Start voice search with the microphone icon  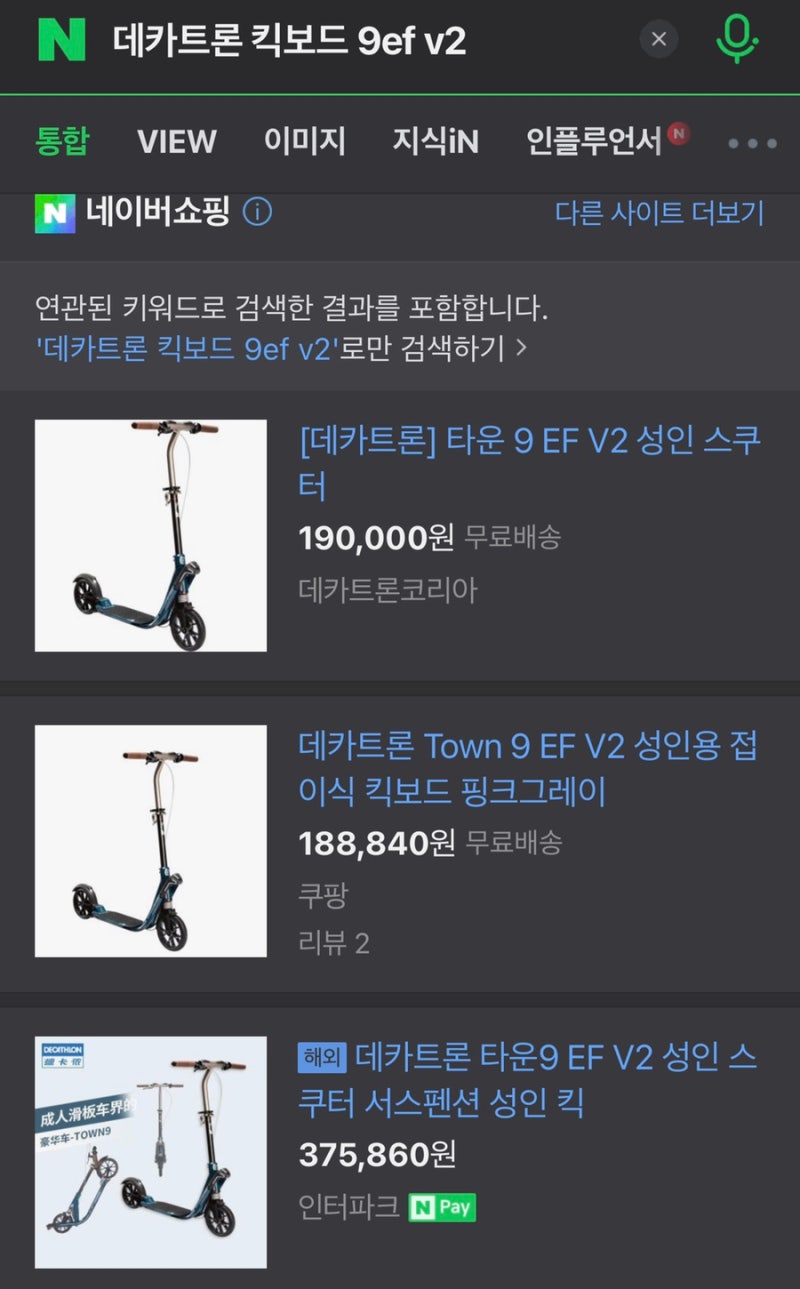(737, 37)
